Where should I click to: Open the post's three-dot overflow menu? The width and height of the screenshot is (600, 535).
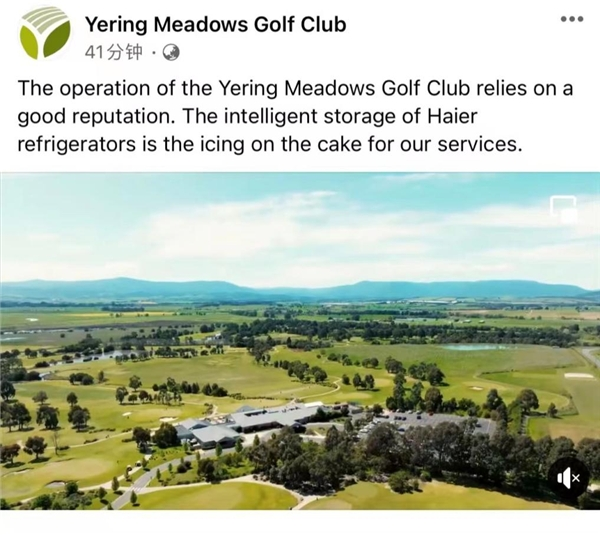[571, 19]
